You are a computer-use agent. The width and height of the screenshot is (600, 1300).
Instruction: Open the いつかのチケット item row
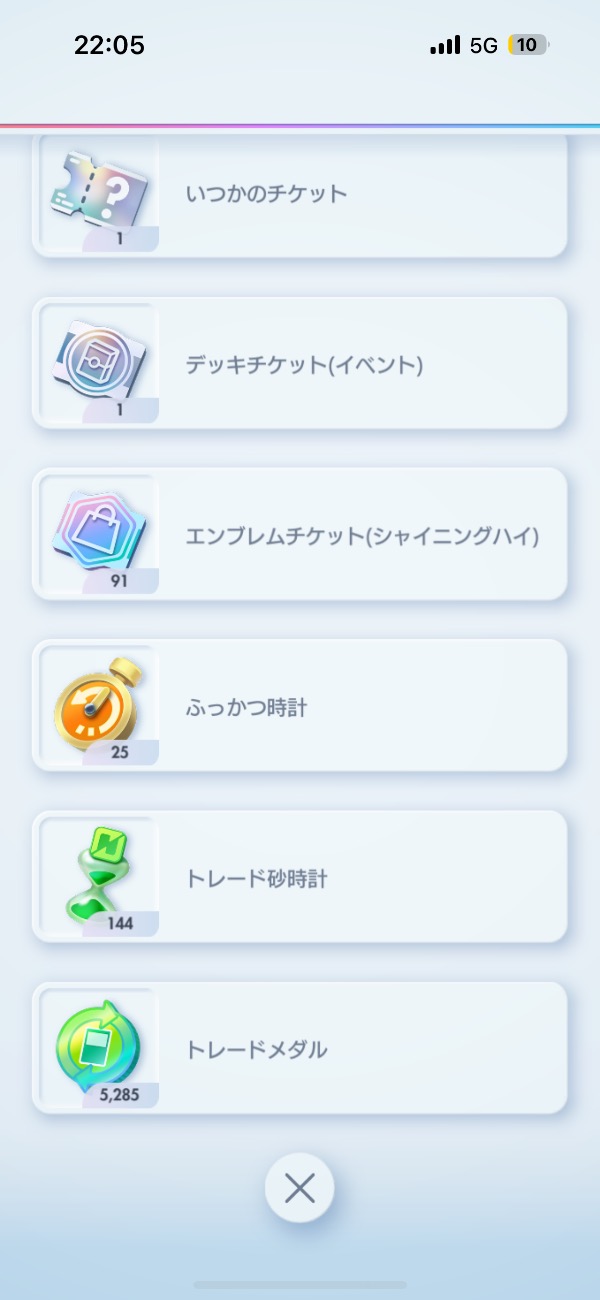[x=300, y=194]
